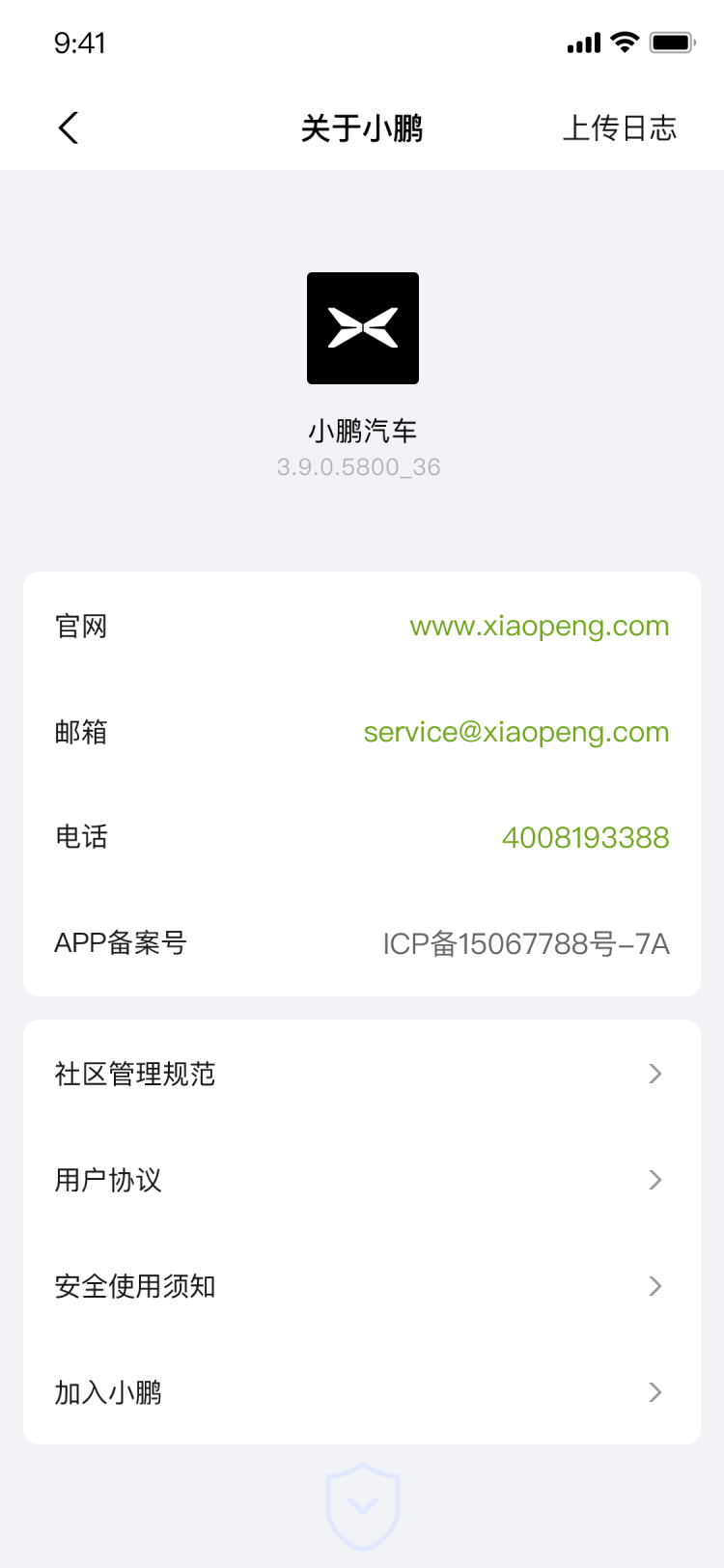Open the www.xiaopeng.com website link
This screenshot has height=1568, width=724.
540,626
